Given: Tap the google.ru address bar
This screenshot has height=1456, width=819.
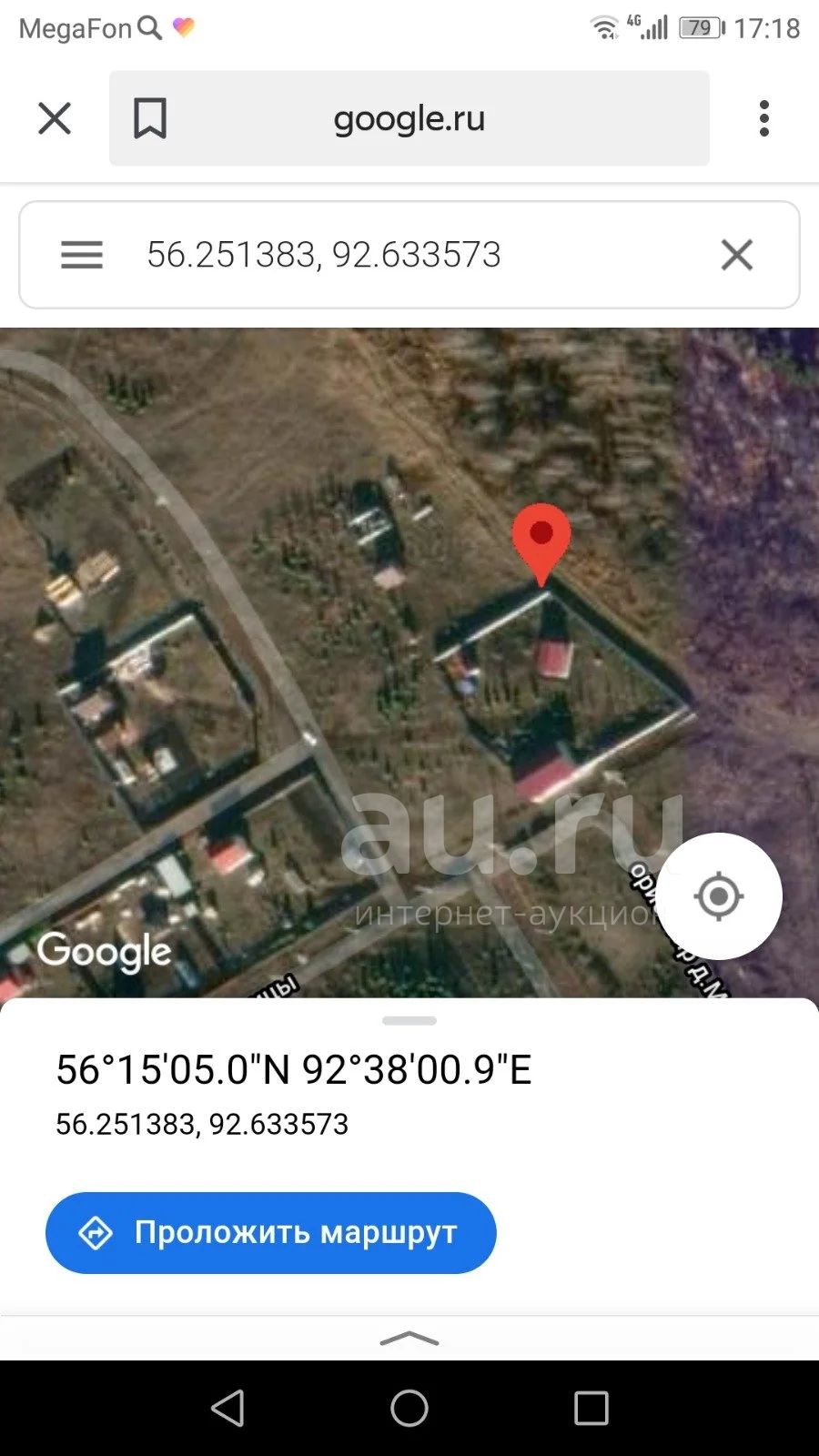Looking at the screenshot, I should (409, 118).
